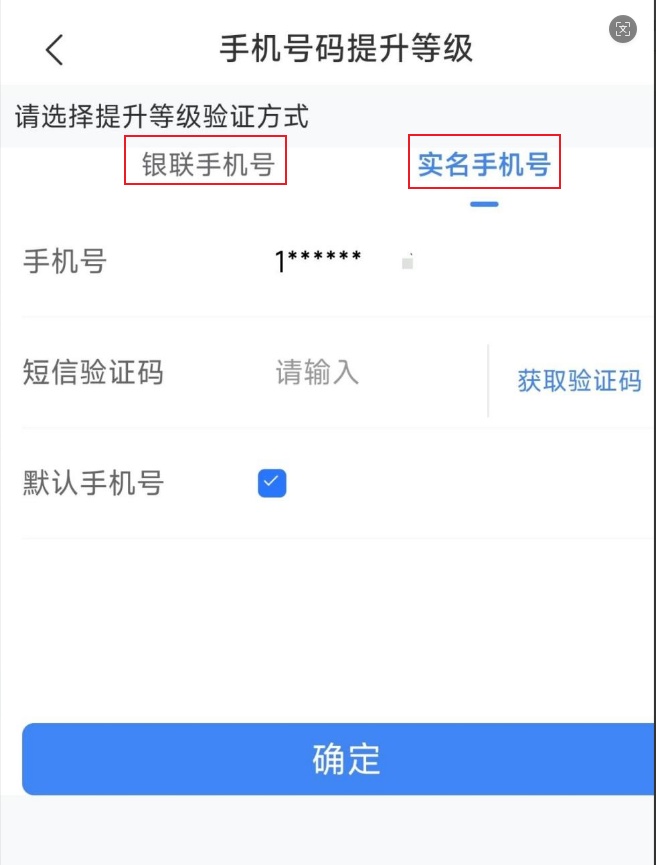Image resolution: width=656 pixels, height=865 pixels.
Task: Switch to the 银联手机号 tab
Action: coord(207,164)
